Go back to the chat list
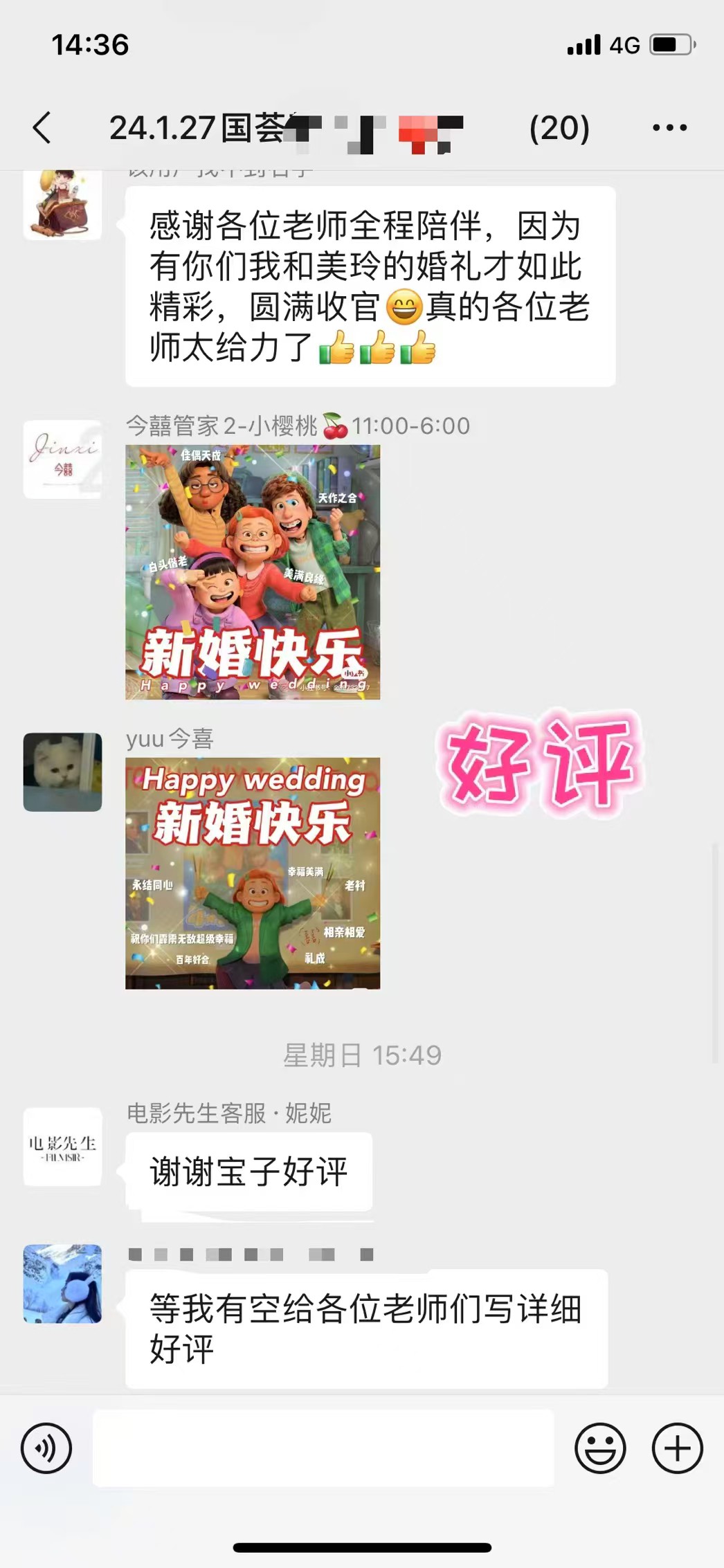 click(42, 128)
